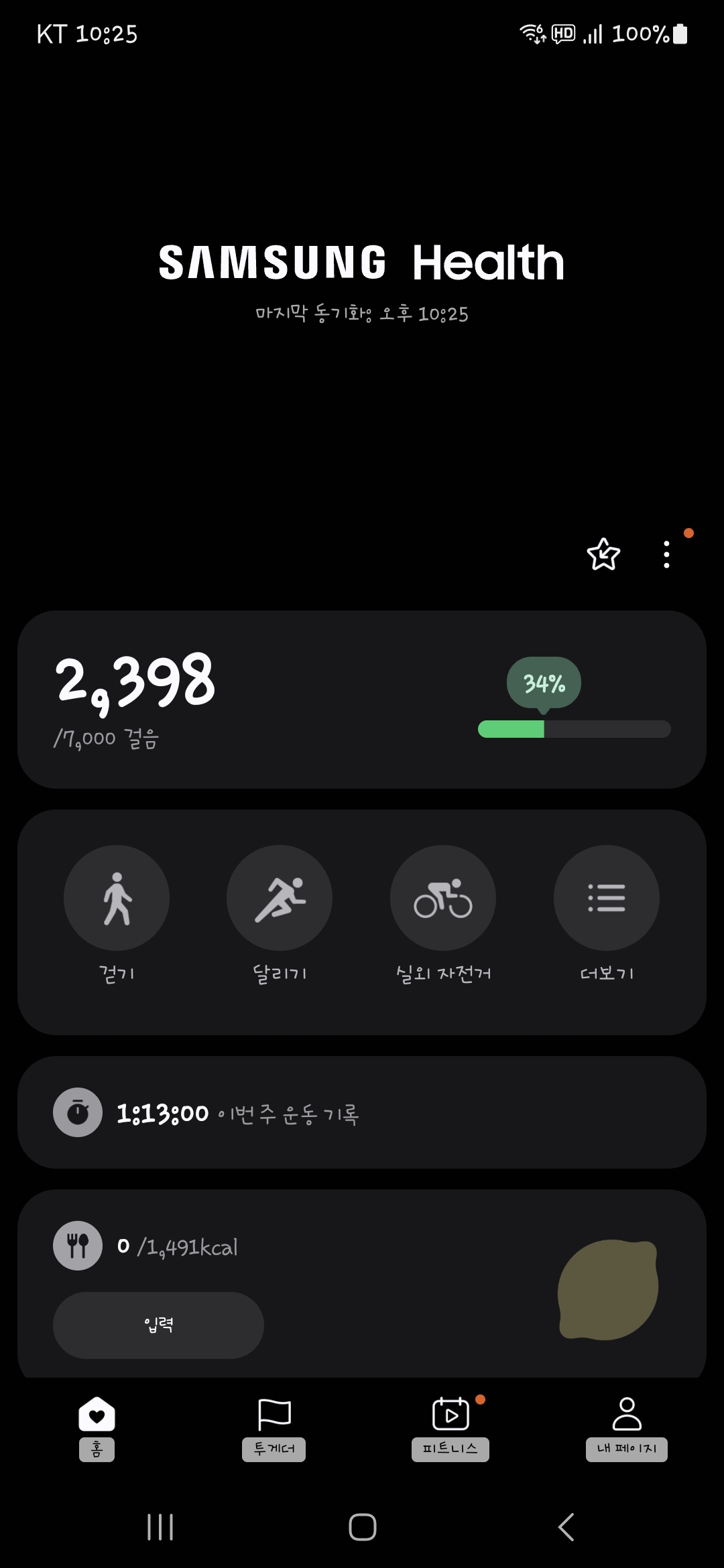Open 이번 주 운동 기록 card

point(362,1112)
